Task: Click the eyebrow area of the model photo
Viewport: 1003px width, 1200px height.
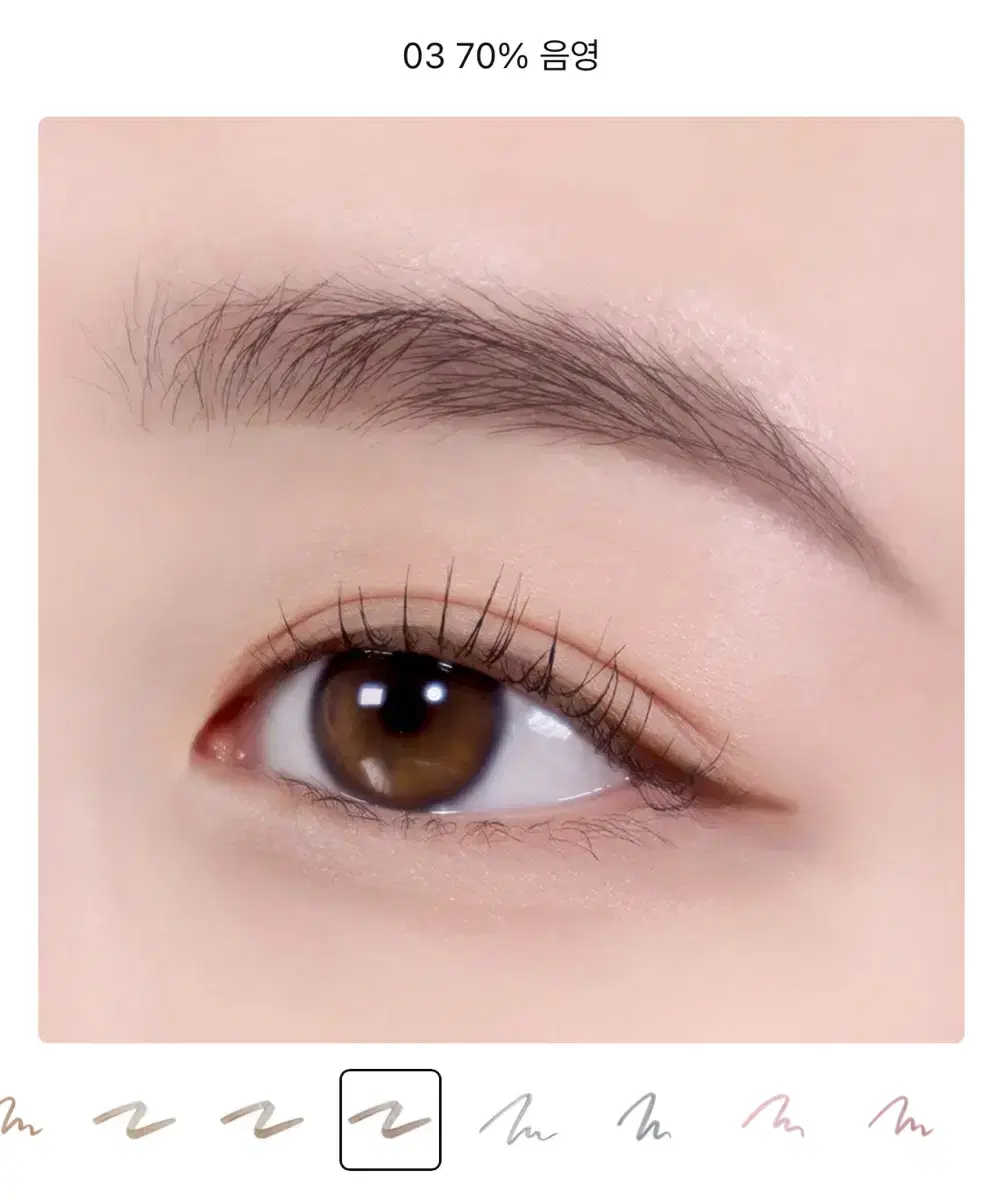Action: 450,370
